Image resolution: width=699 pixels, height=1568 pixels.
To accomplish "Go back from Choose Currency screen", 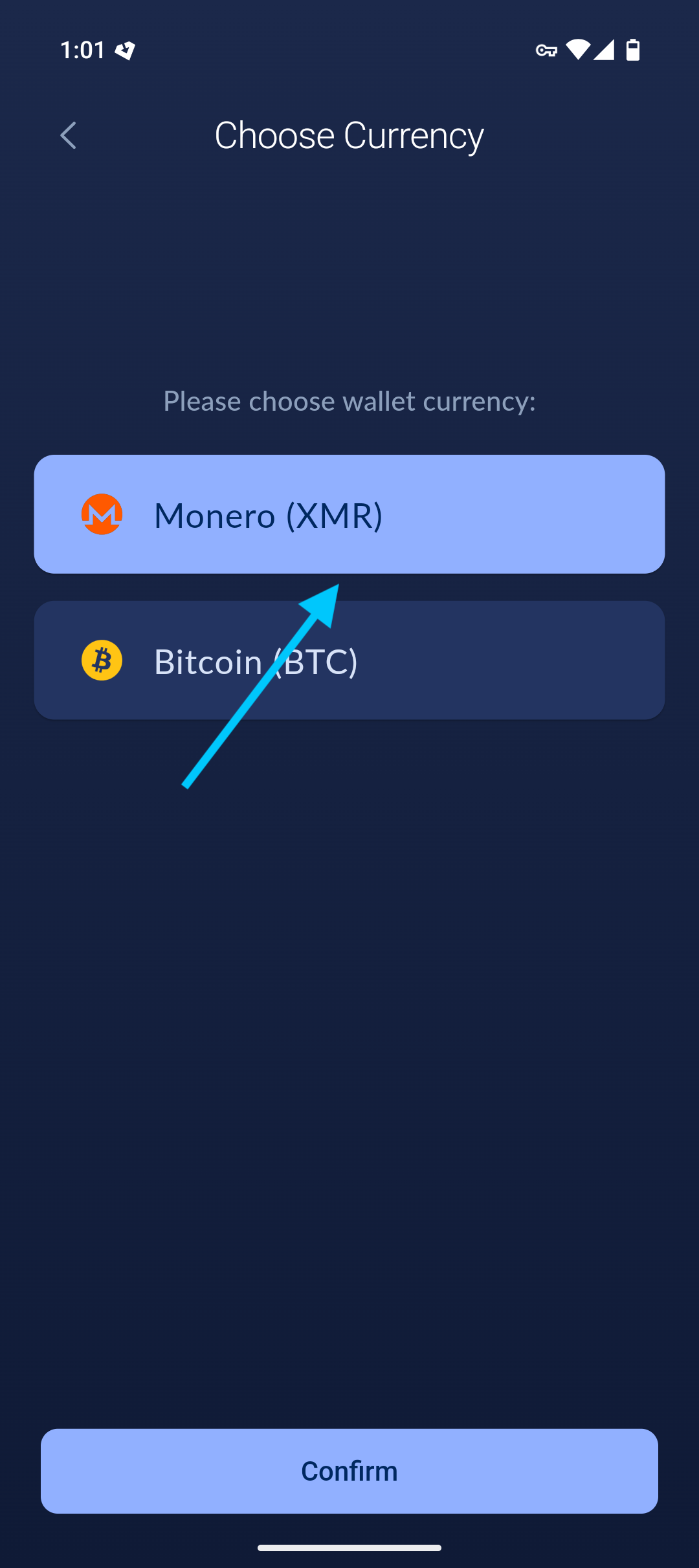I will point(68,135).
